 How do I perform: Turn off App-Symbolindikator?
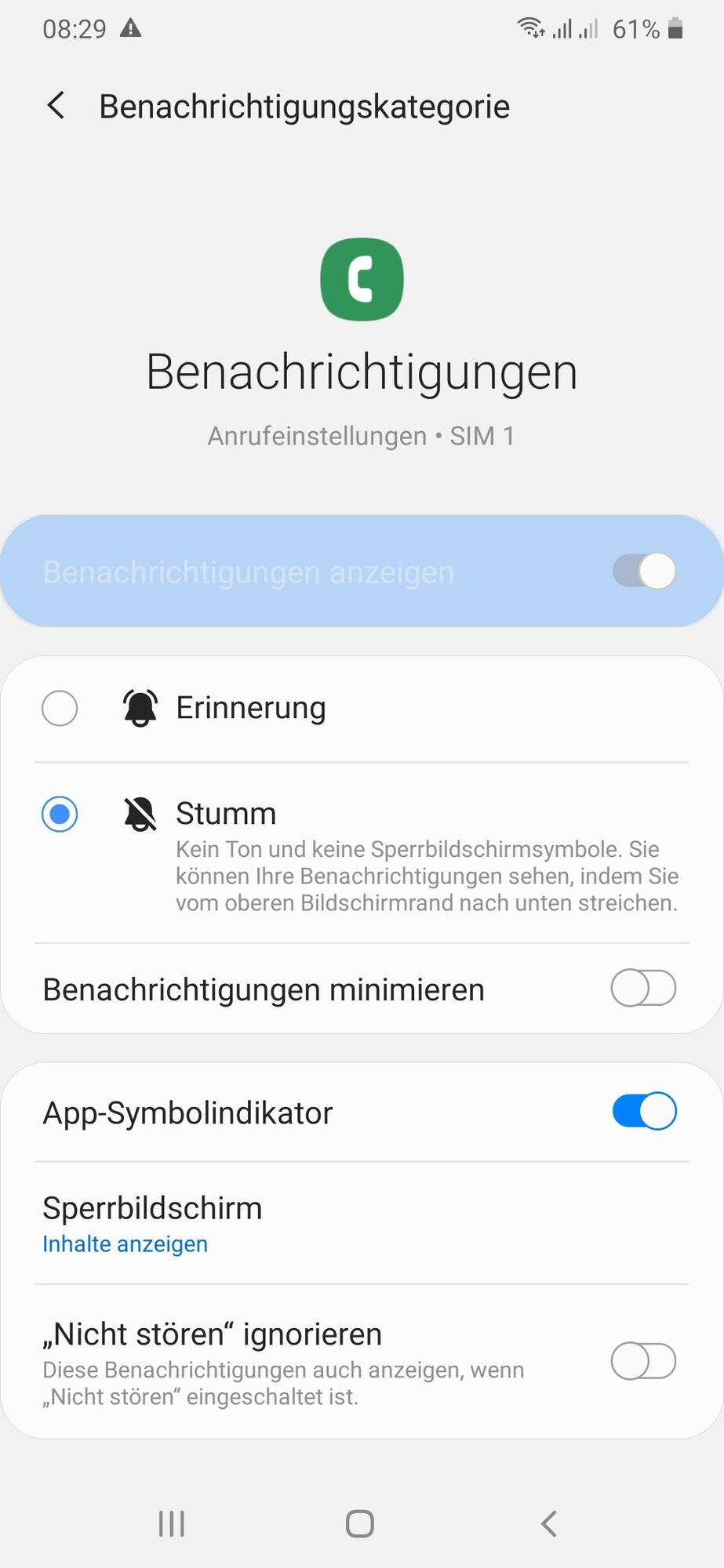click(x=643, y=1112)
